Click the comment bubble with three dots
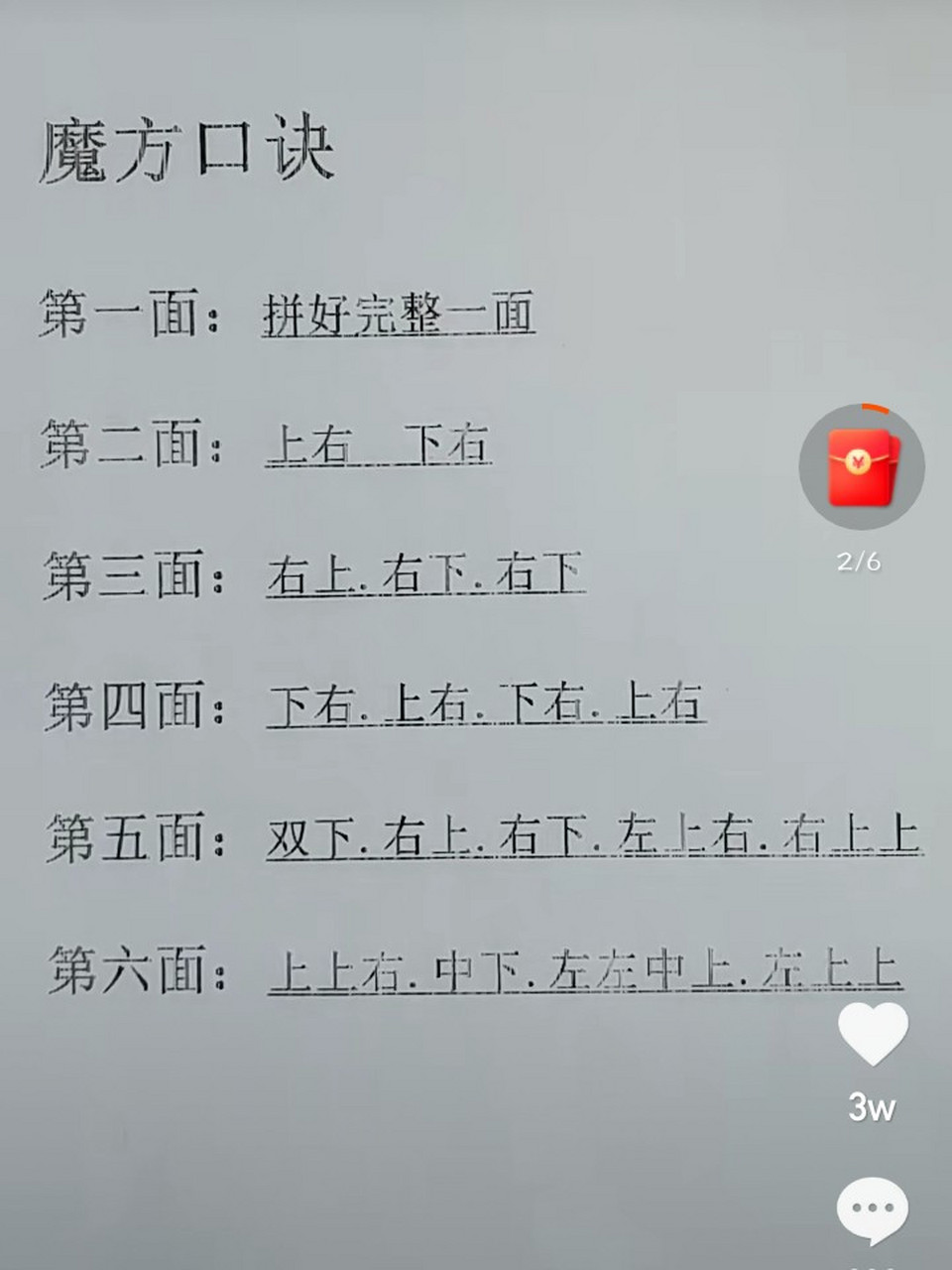This screenshot has height=1270, width=952. pyautogui.click(x=872, y=1208)
